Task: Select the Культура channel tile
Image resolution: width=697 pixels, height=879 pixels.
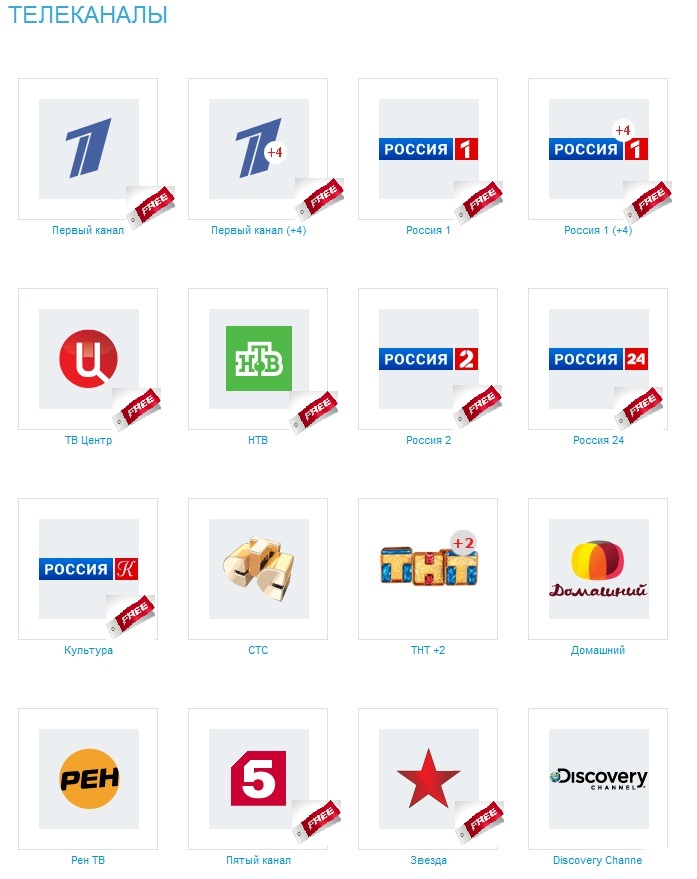Action: (88, 569)
